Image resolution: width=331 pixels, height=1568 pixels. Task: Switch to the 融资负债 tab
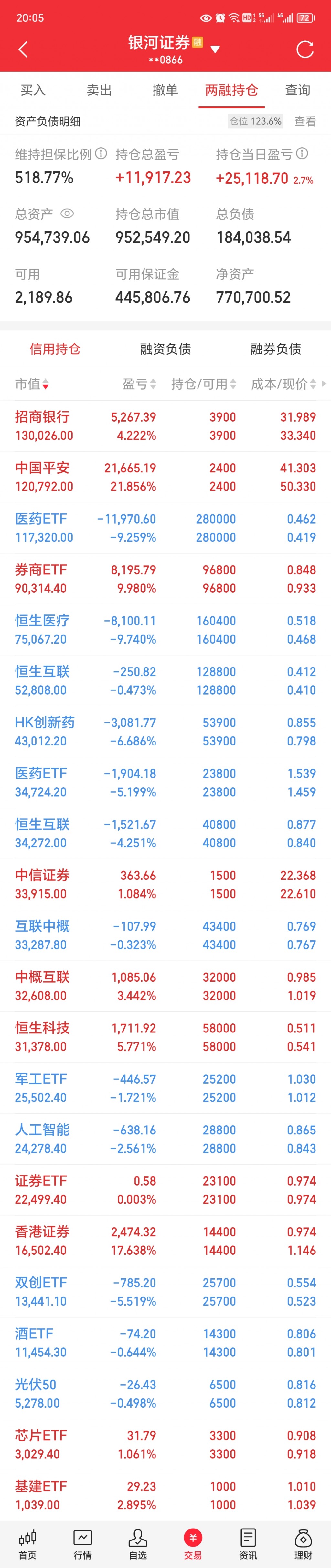pos(165,349)
